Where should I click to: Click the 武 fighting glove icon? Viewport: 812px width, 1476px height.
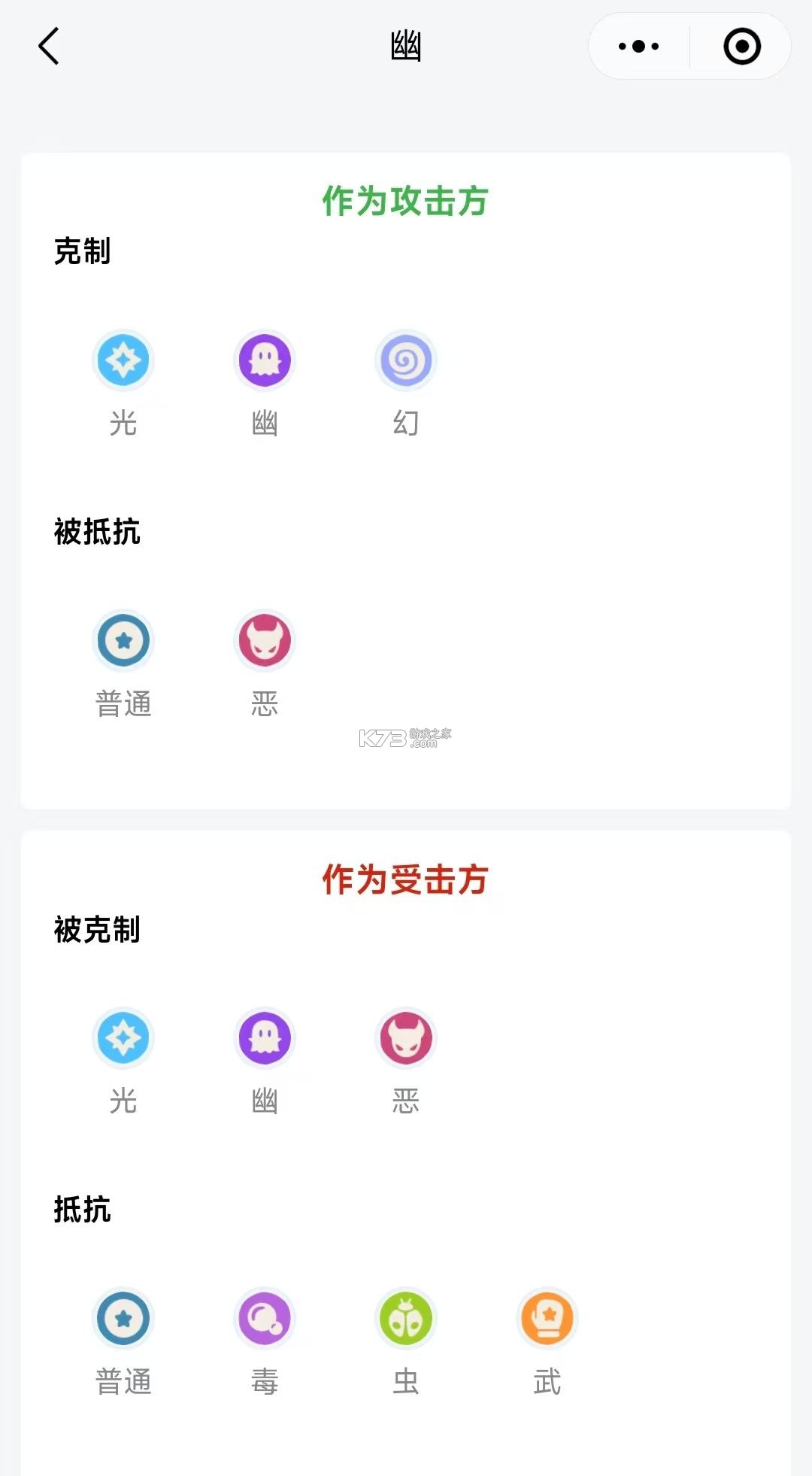click(x=547, y=1317)
